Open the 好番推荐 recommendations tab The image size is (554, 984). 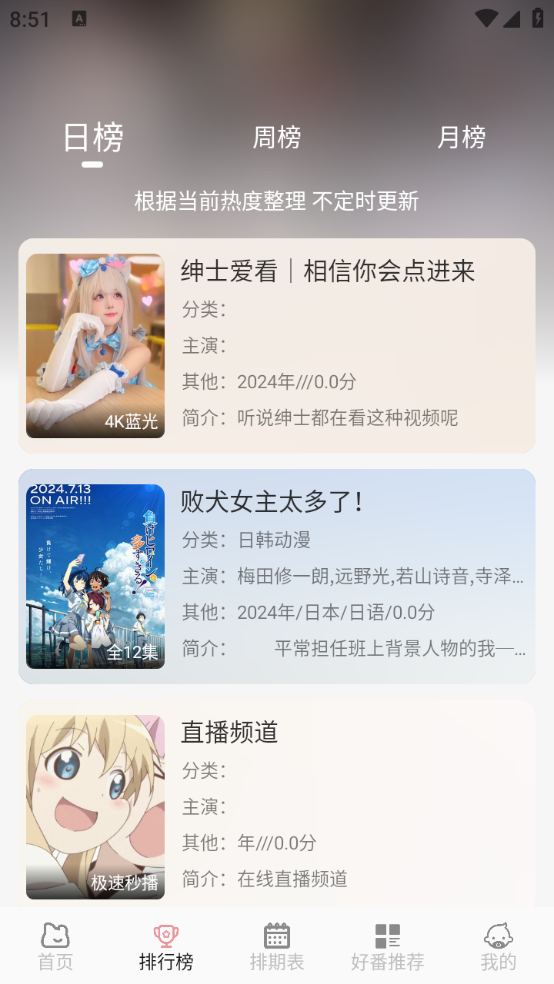[x=387, y=946]
